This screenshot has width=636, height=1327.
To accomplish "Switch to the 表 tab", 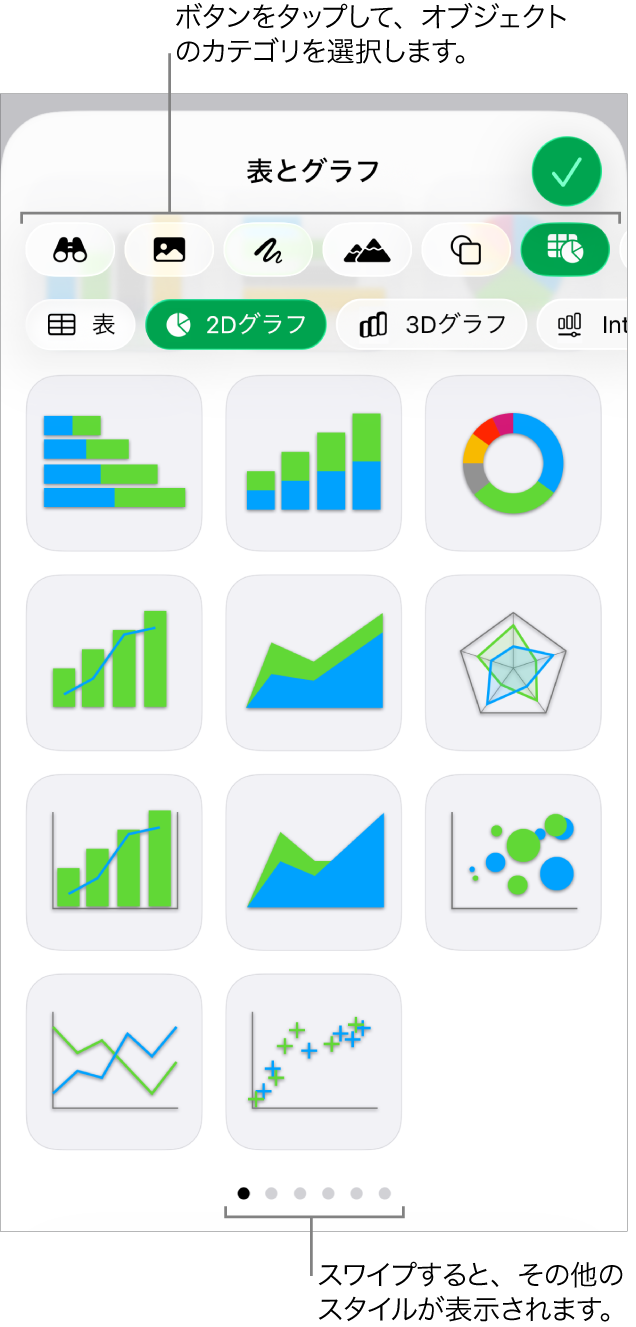I will tap(81, 325).
